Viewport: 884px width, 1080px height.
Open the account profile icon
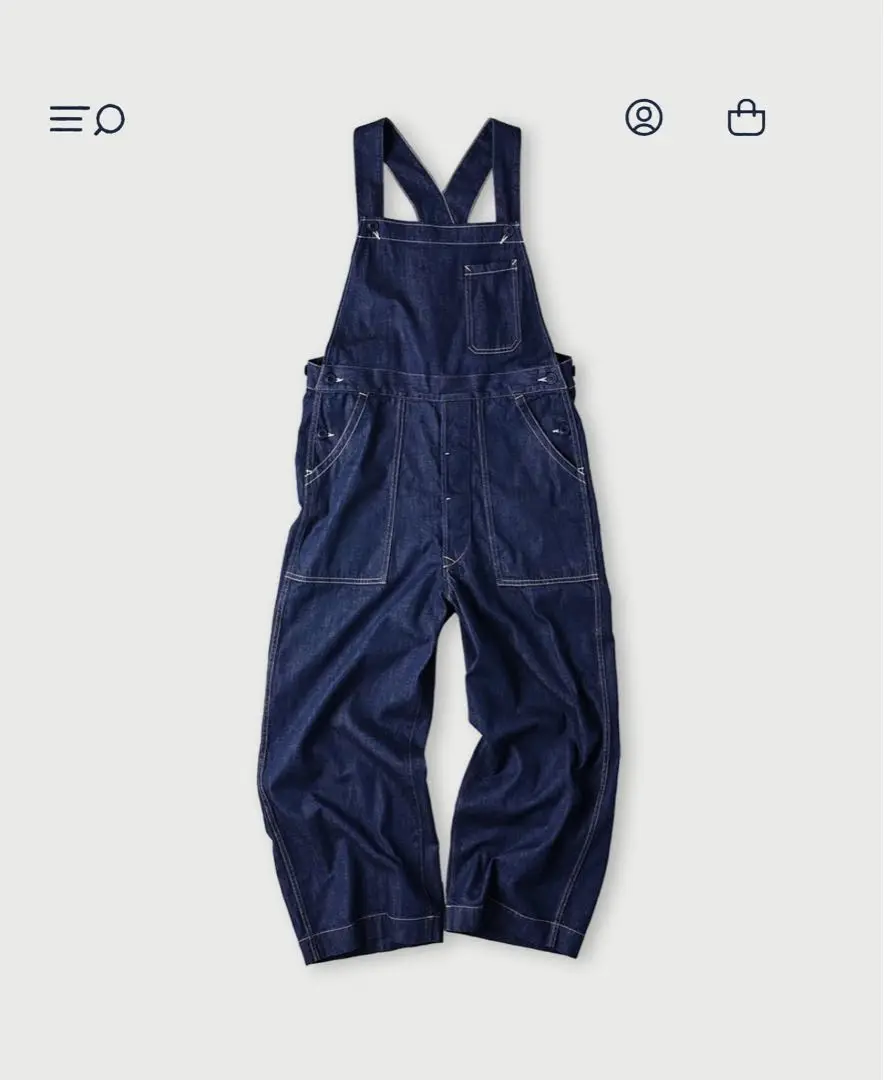644,118
